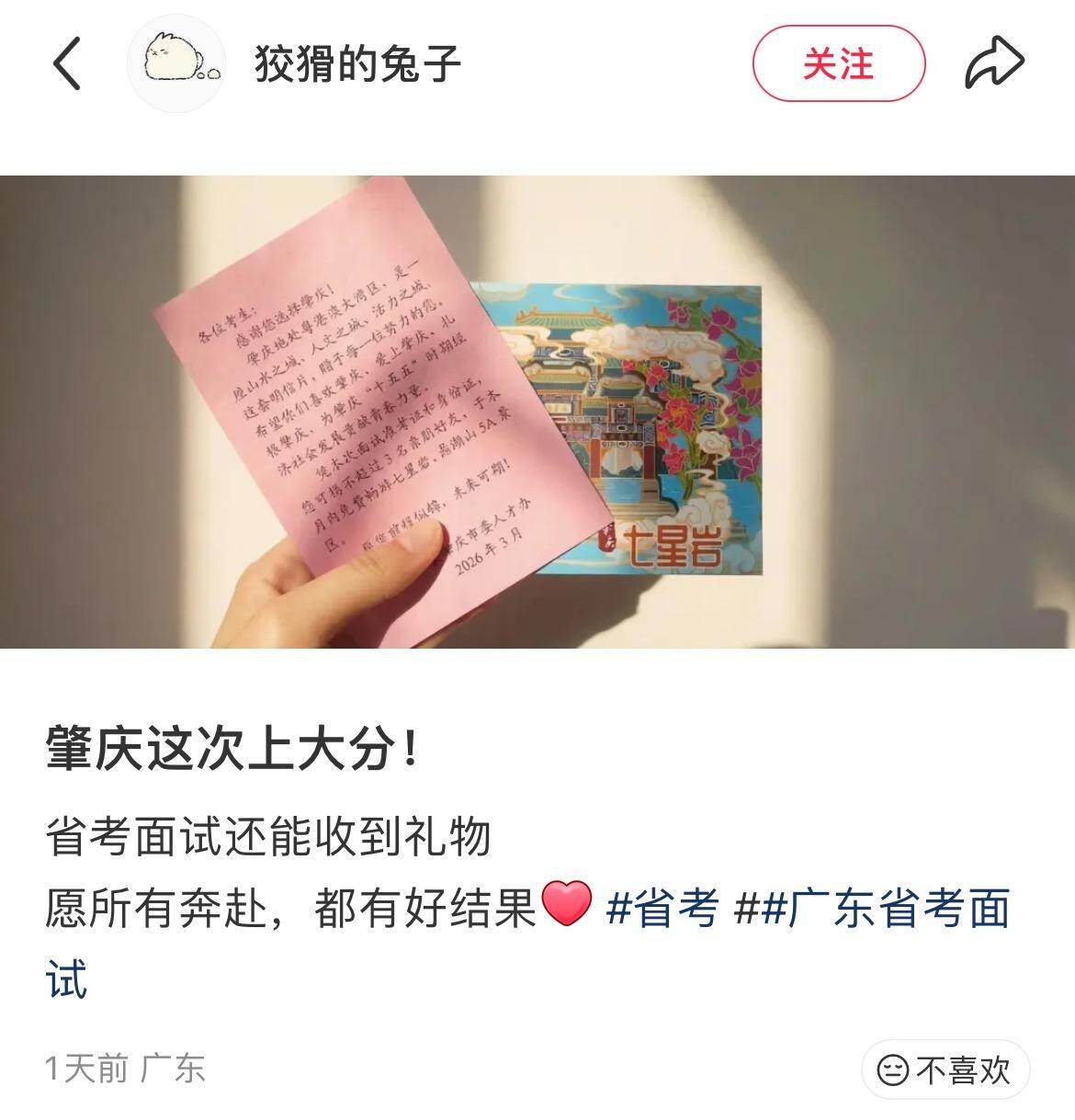The width and height of the screenshot is (1075, 1120).
Task: Open the username 狡猾的兔子
Action: (x=357, y=64)
